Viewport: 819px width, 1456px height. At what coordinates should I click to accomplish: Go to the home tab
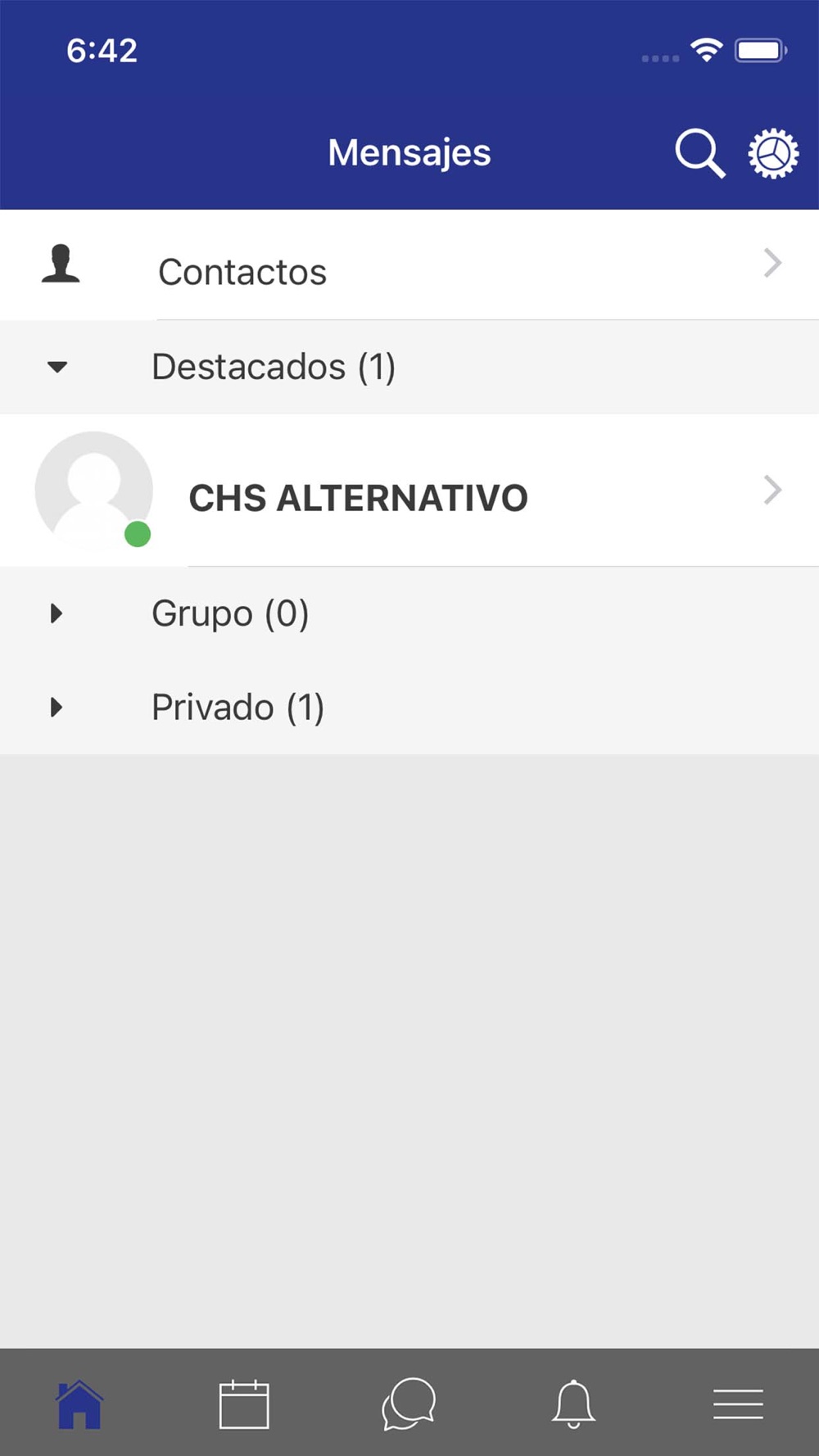pyautogui.click(x=79, y=1404)
